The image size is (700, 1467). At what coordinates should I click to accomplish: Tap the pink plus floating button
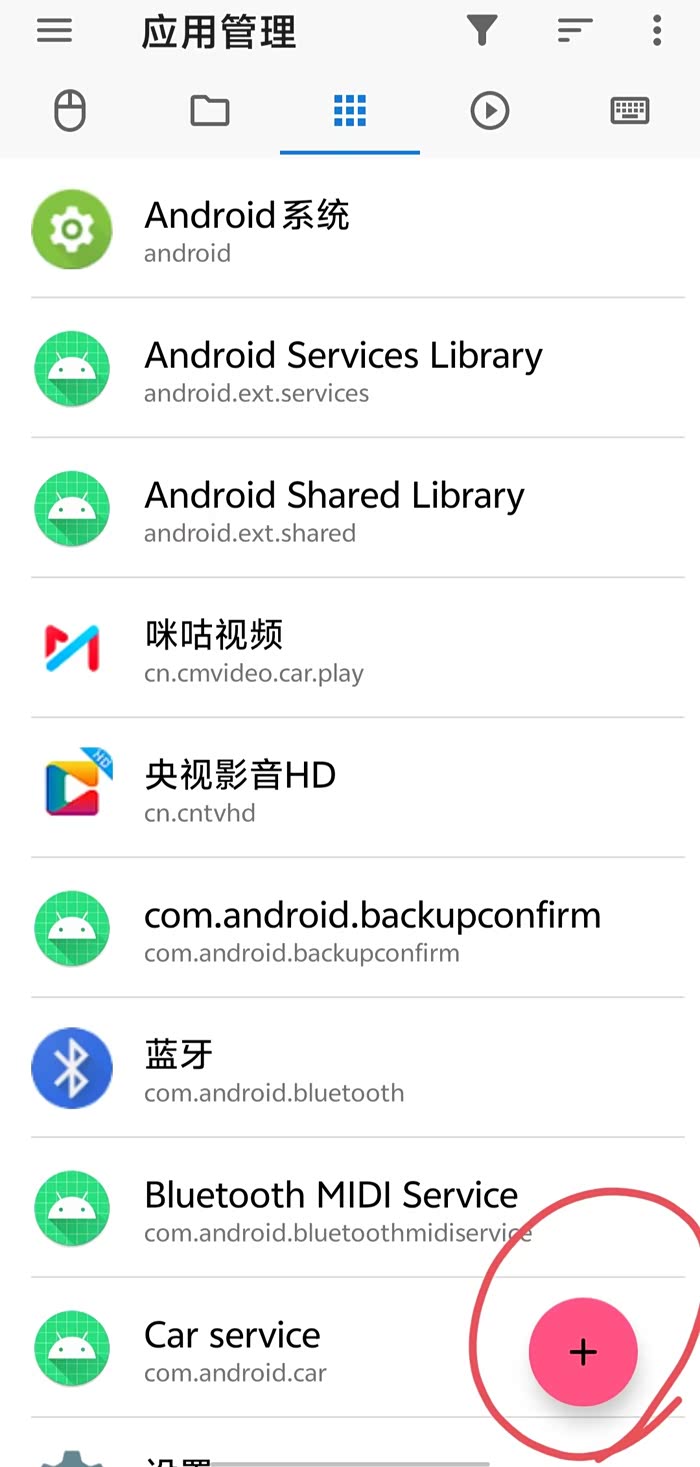coord(583,1352)
